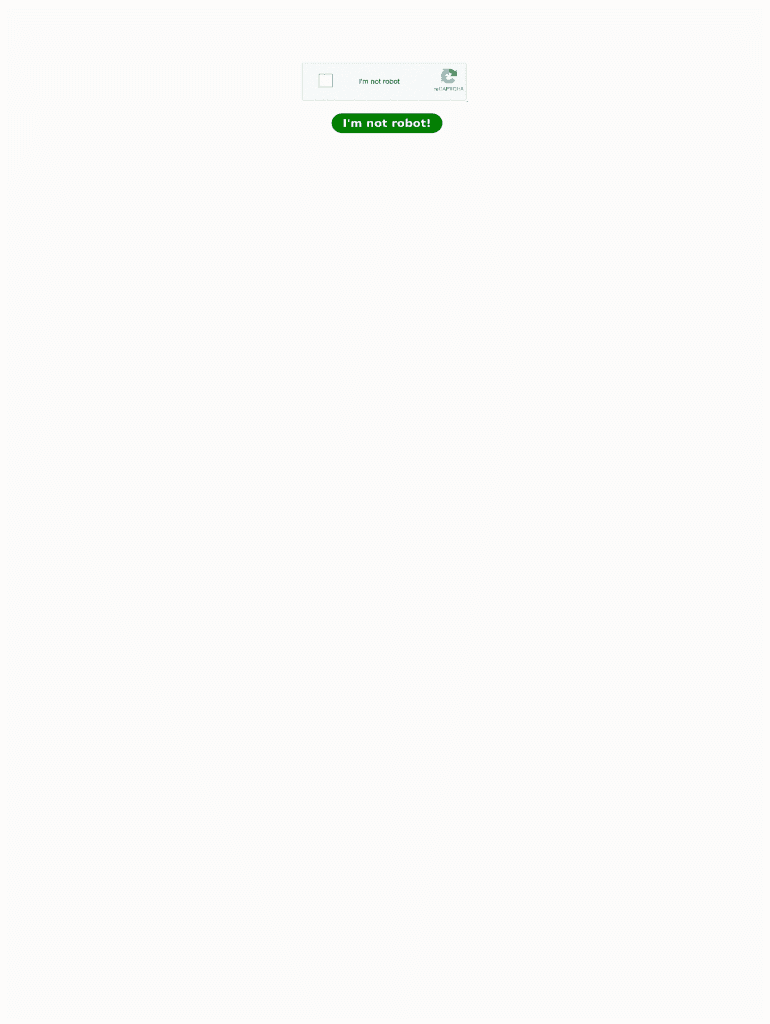Tap the green "I'm not robot!" button
The height and width of the screenshot is (1024, 770).
(387, 123)
